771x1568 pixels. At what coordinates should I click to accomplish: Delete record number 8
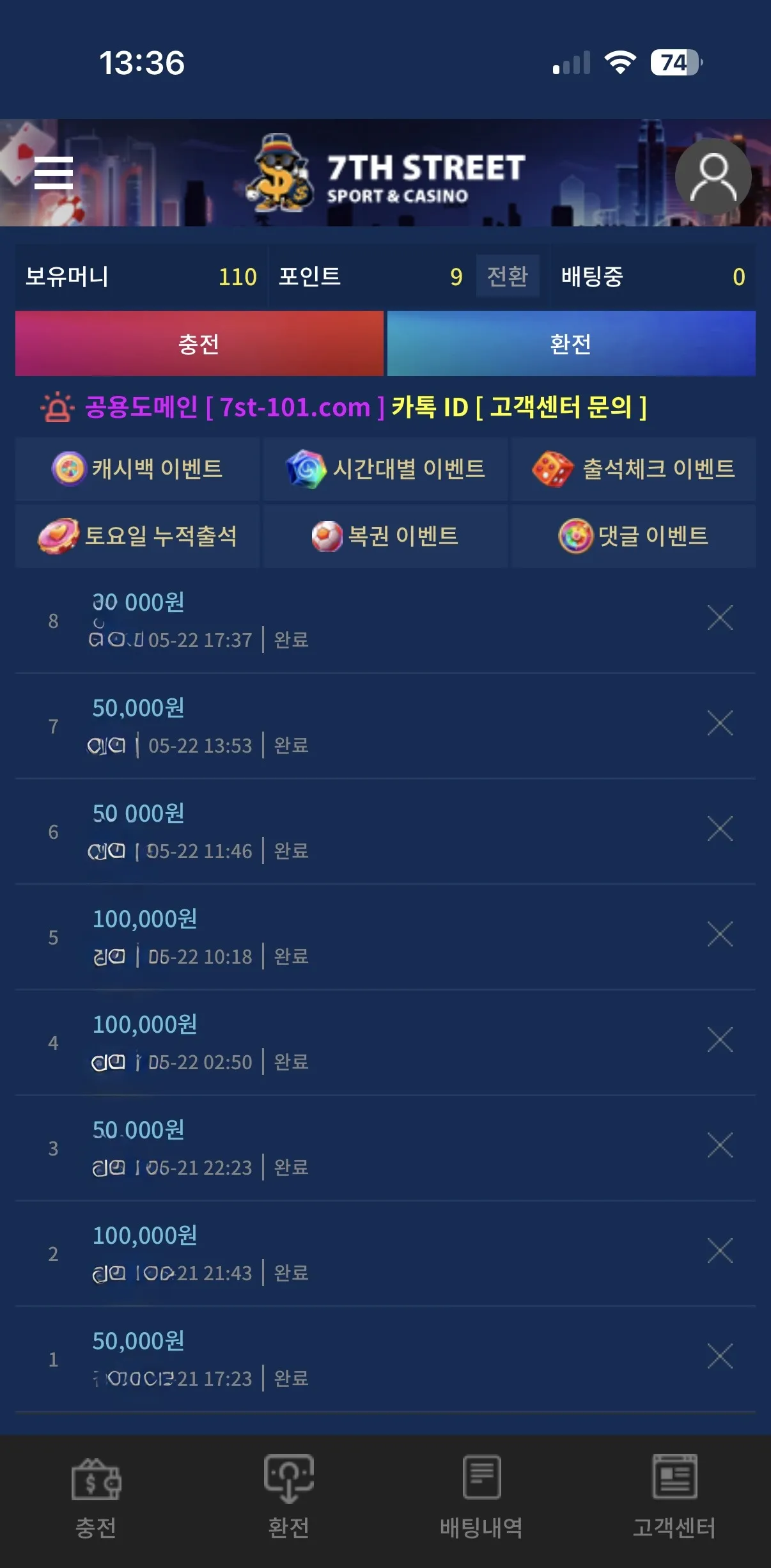click(720, 618)
